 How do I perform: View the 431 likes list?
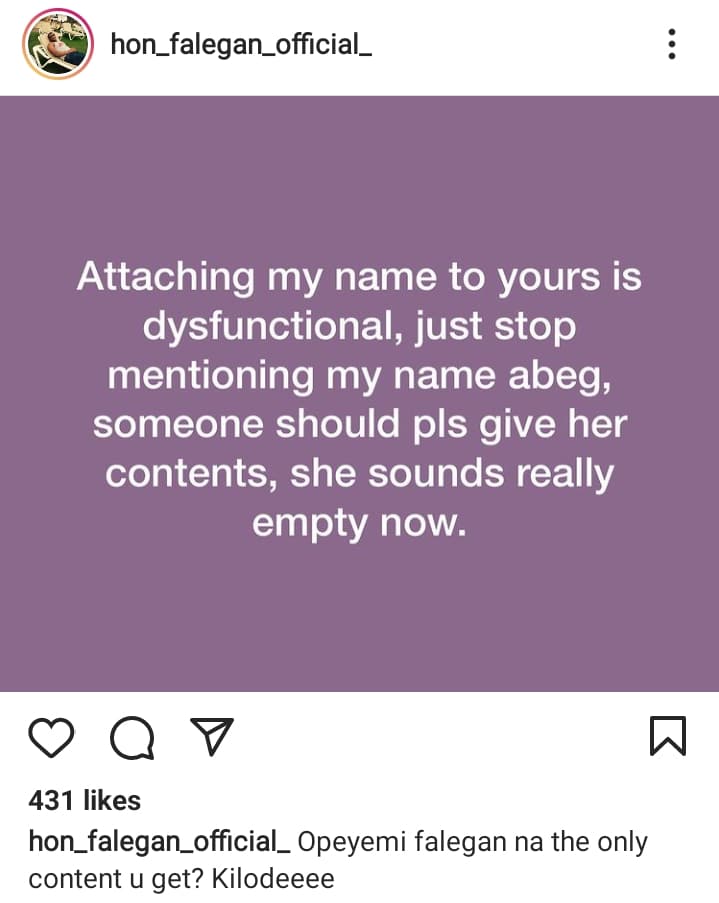(85, 800)
